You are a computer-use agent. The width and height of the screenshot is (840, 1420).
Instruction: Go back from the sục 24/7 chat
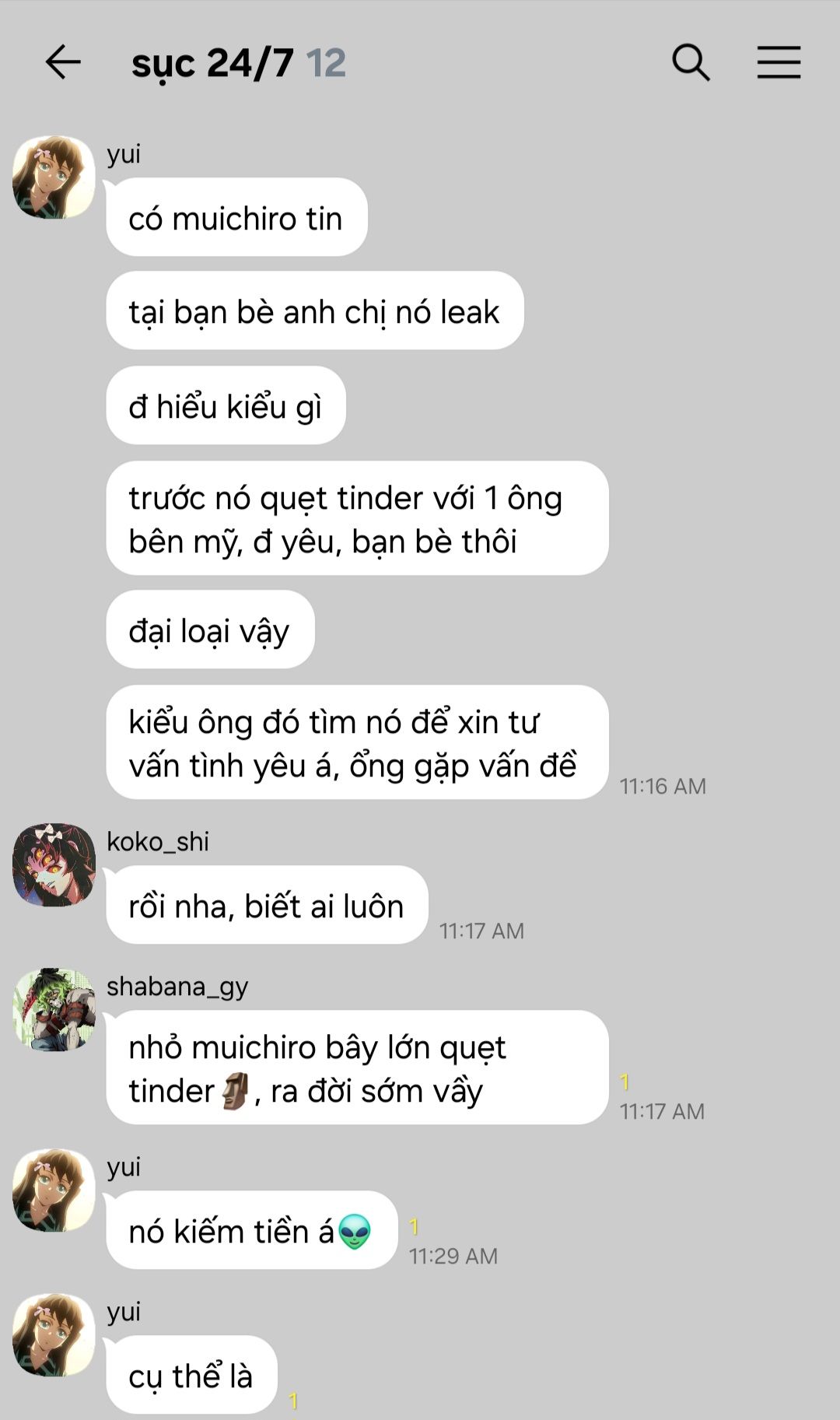(x=63, y=62)
